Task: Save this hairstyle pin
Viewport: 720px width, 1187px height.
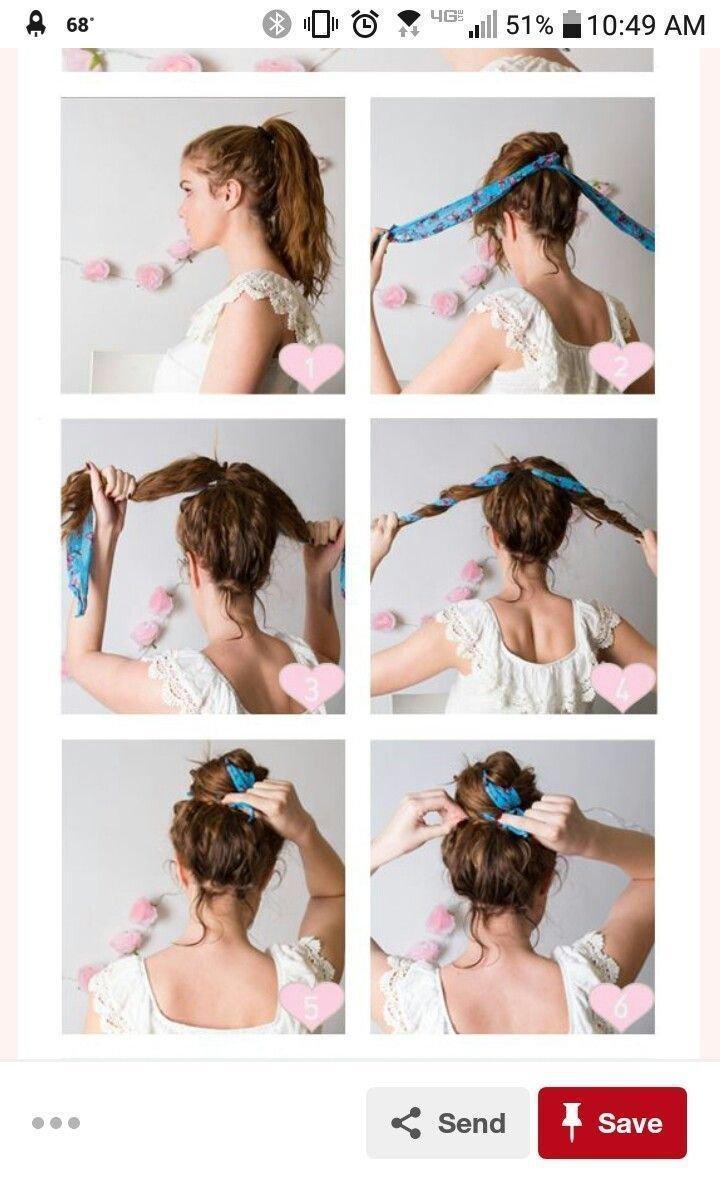Action: [x=612, y=1123]
